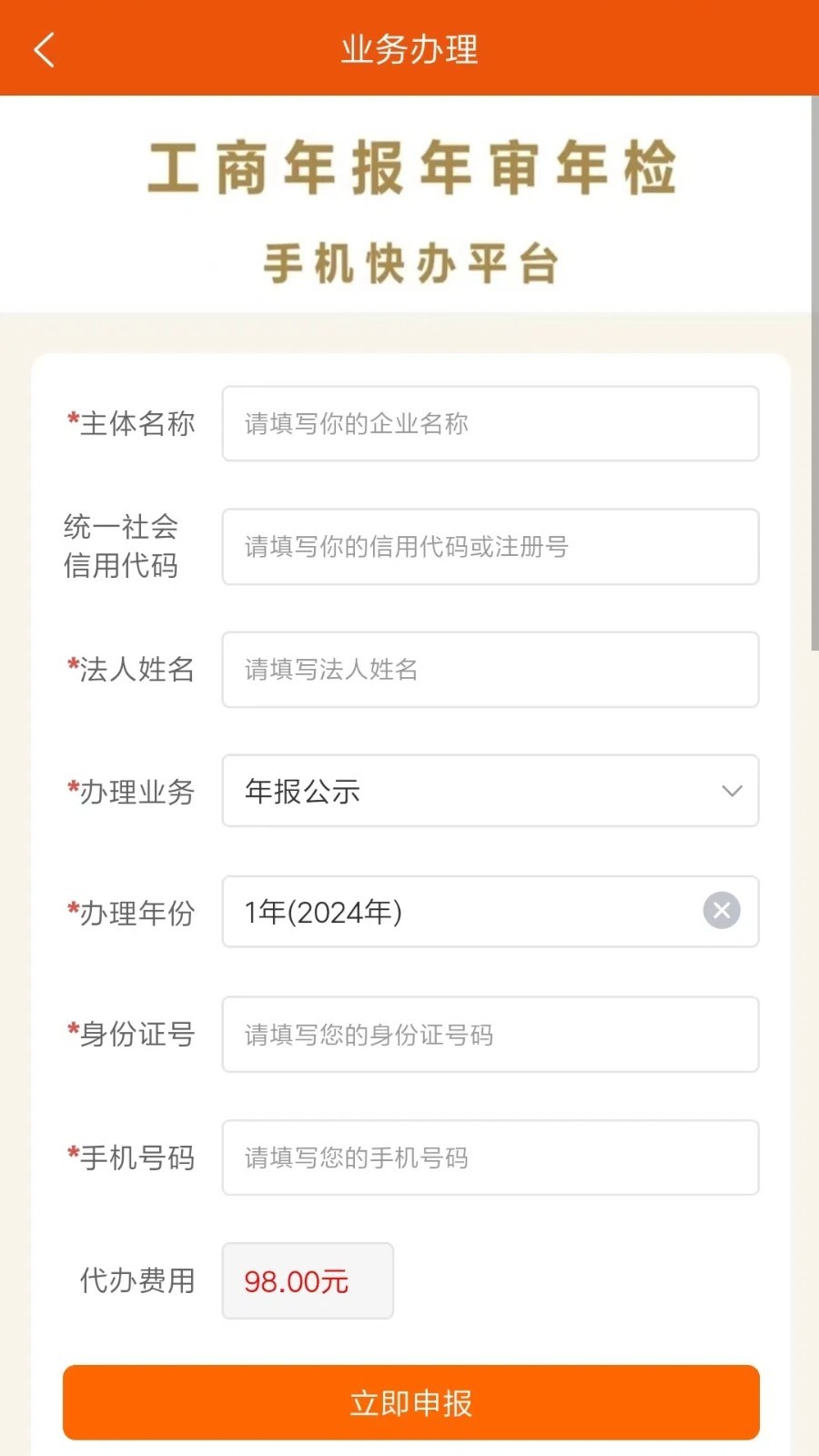Click the 主体名称 enterprise name input
The height and width of the screenshot is (1456, 819).
click(491, 424)
